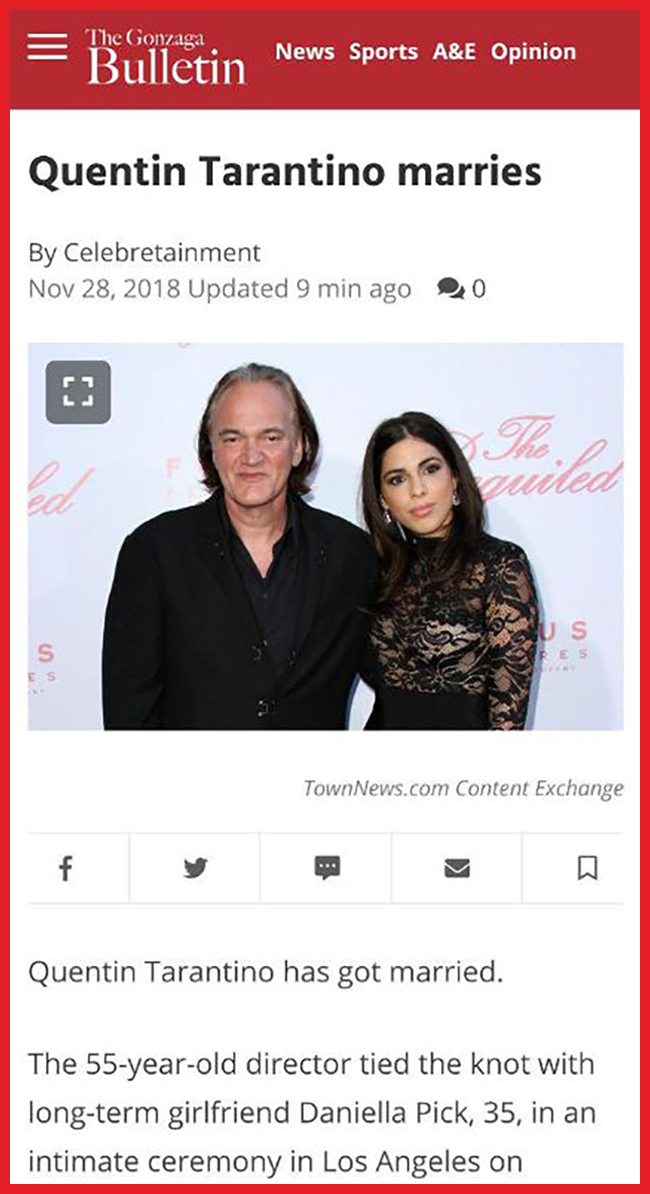Share the article on Twitter
This screenshot has height=1194, width=650.
196,868
